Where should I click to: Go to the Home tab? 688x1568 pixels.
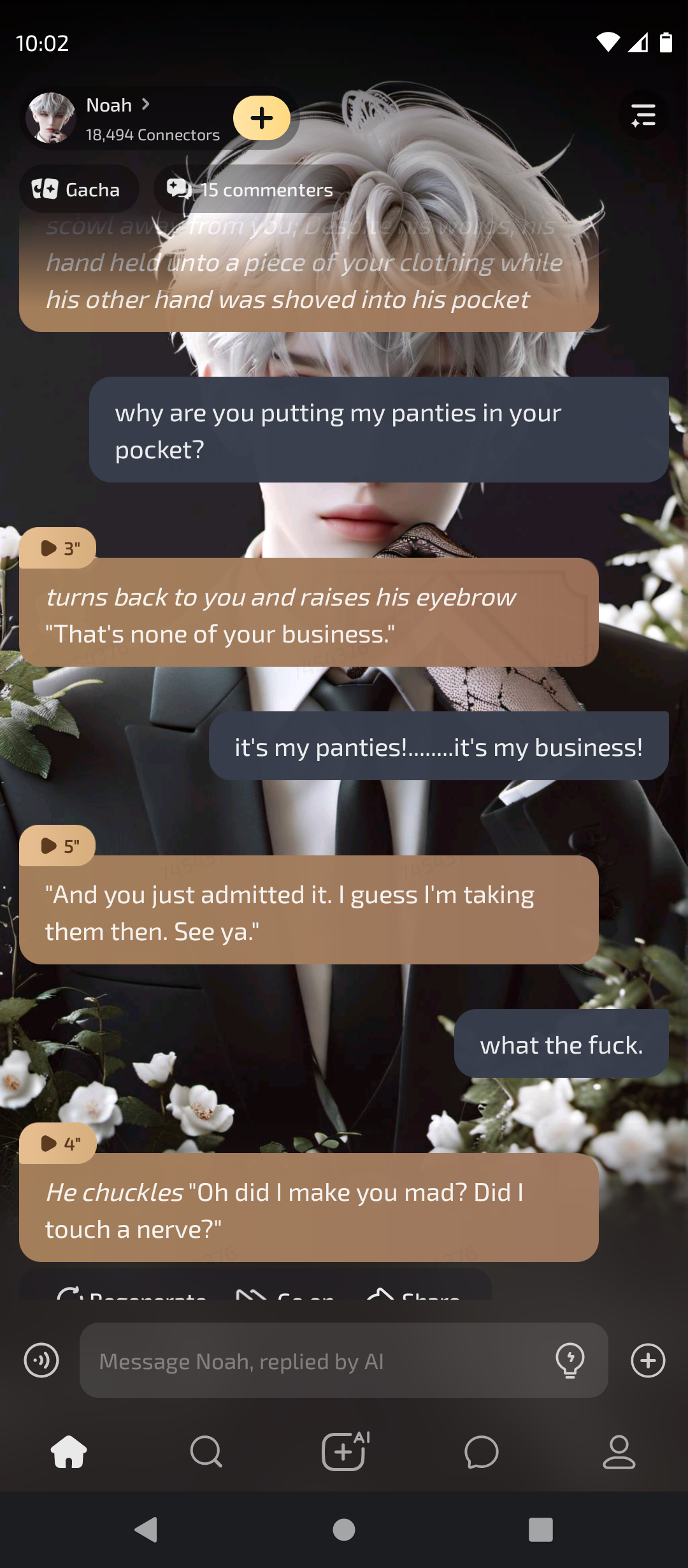pyautogui.click(x=69, y=1451)
